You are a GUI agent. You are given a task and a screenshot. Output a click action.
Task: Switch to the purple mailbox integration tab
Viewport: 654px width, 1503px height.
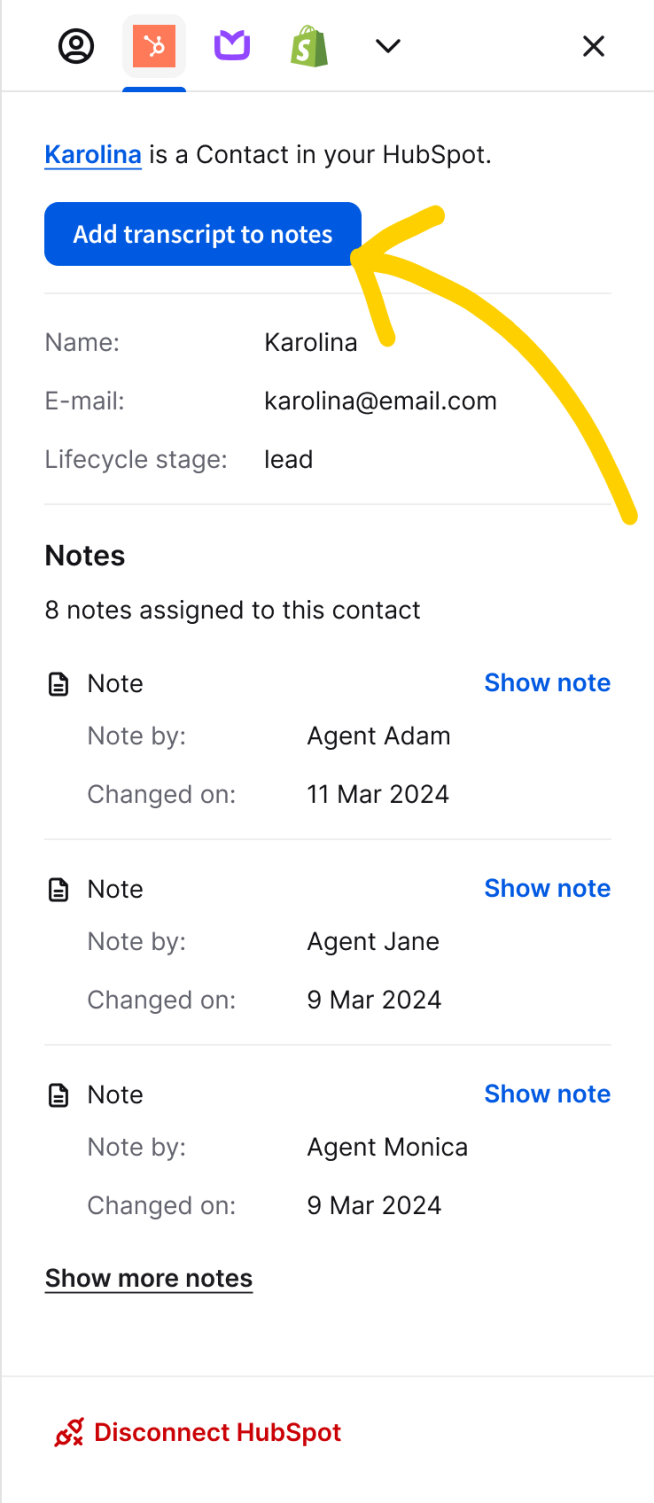[232, 46]
